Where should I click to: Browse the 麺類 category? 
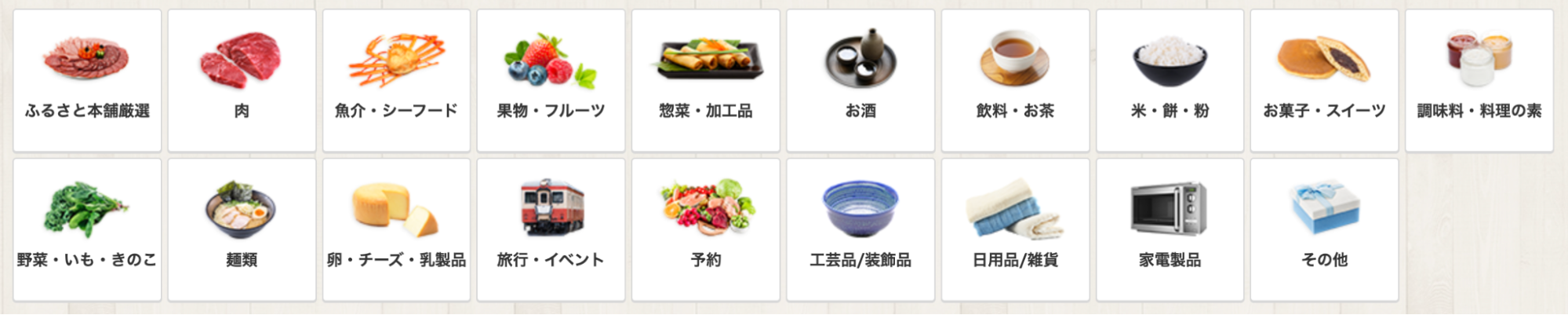point(242,230)
